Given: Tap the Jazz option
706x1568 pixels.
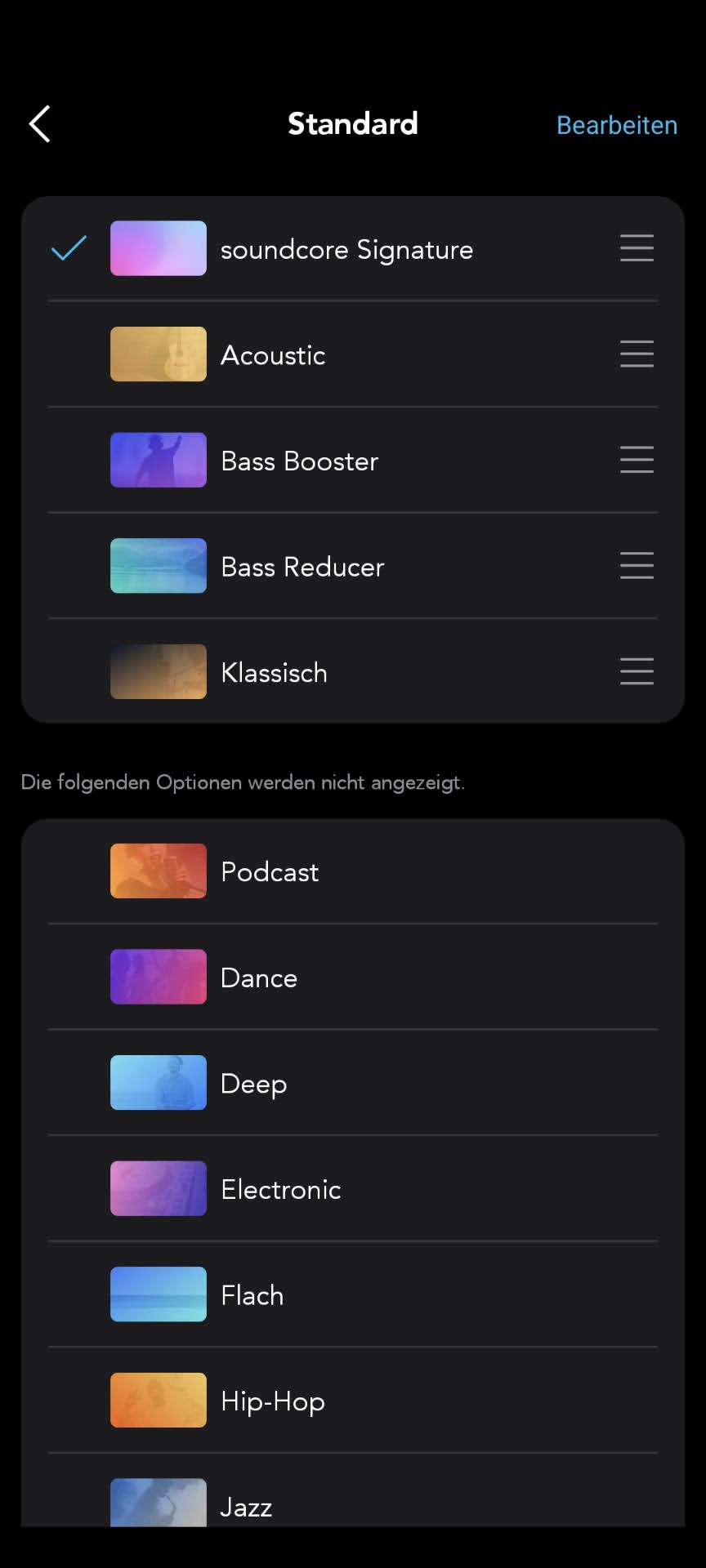Looking at the screenshot, I should click(x=246, y=1506).
